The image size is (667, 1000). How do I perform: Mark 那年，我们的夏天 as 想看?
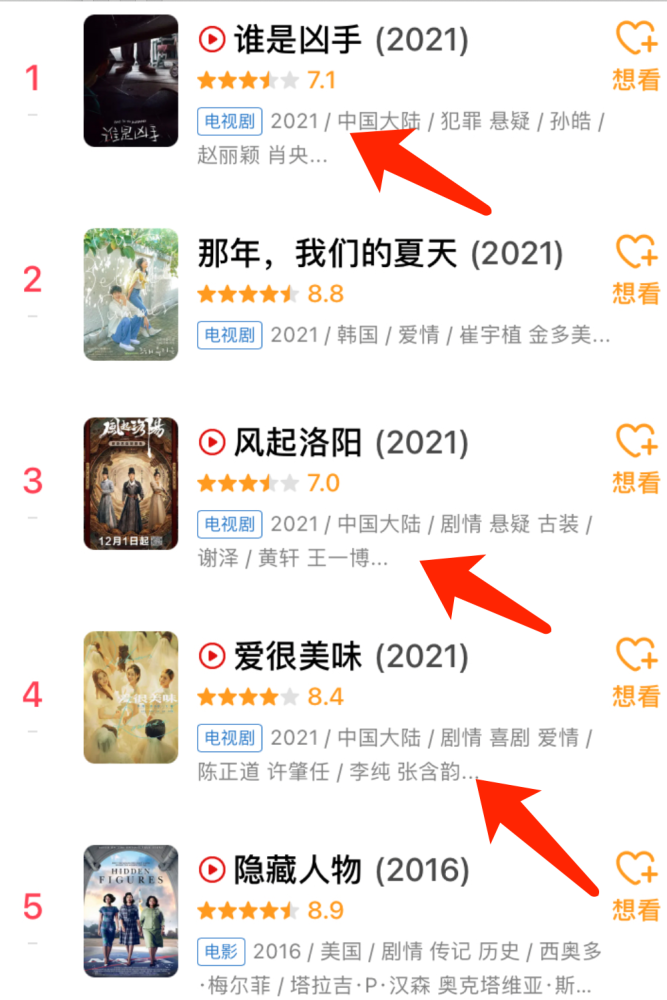pyautogui.click(x=636, y=269)
